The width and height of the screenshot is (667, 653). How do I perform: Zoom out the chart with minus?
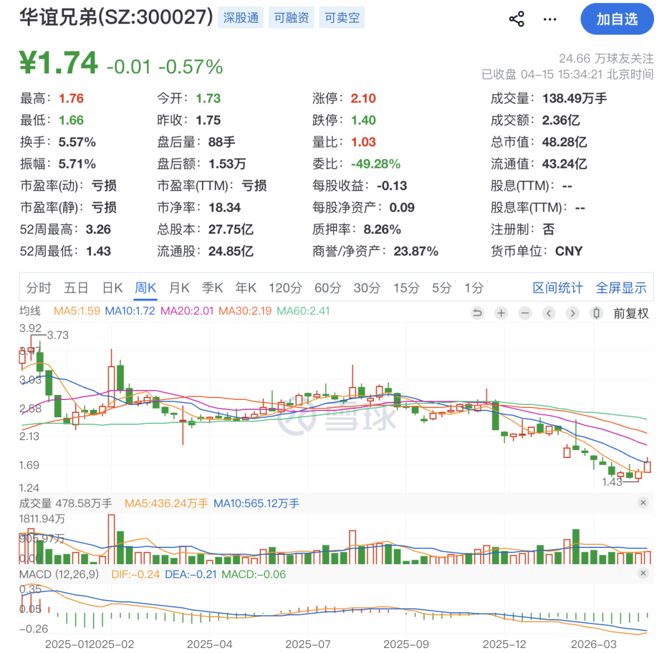[x=523, y=313]
